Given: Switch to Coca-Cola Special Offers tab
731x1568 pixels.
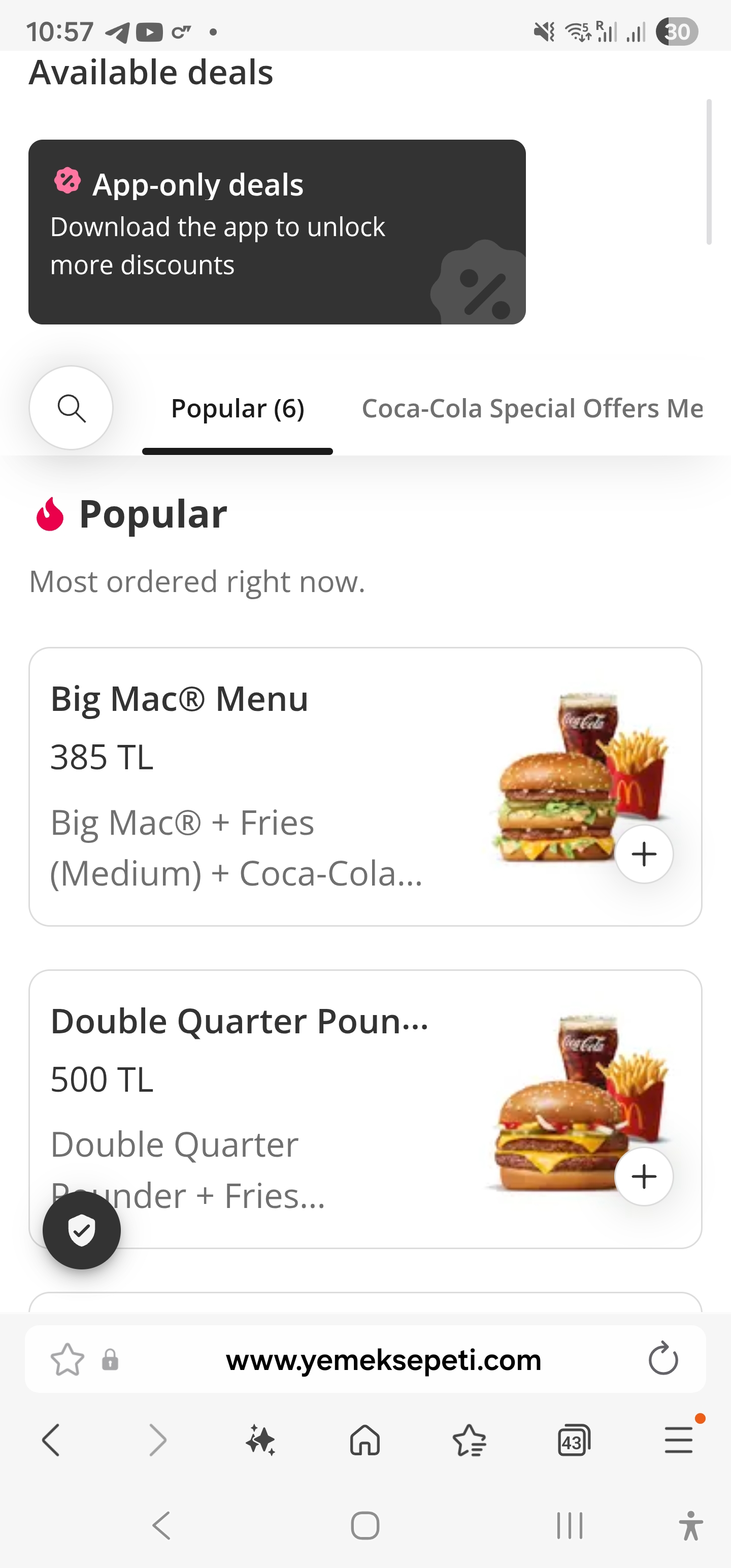Looking at the screenshot, I should [x=532, y=408].
